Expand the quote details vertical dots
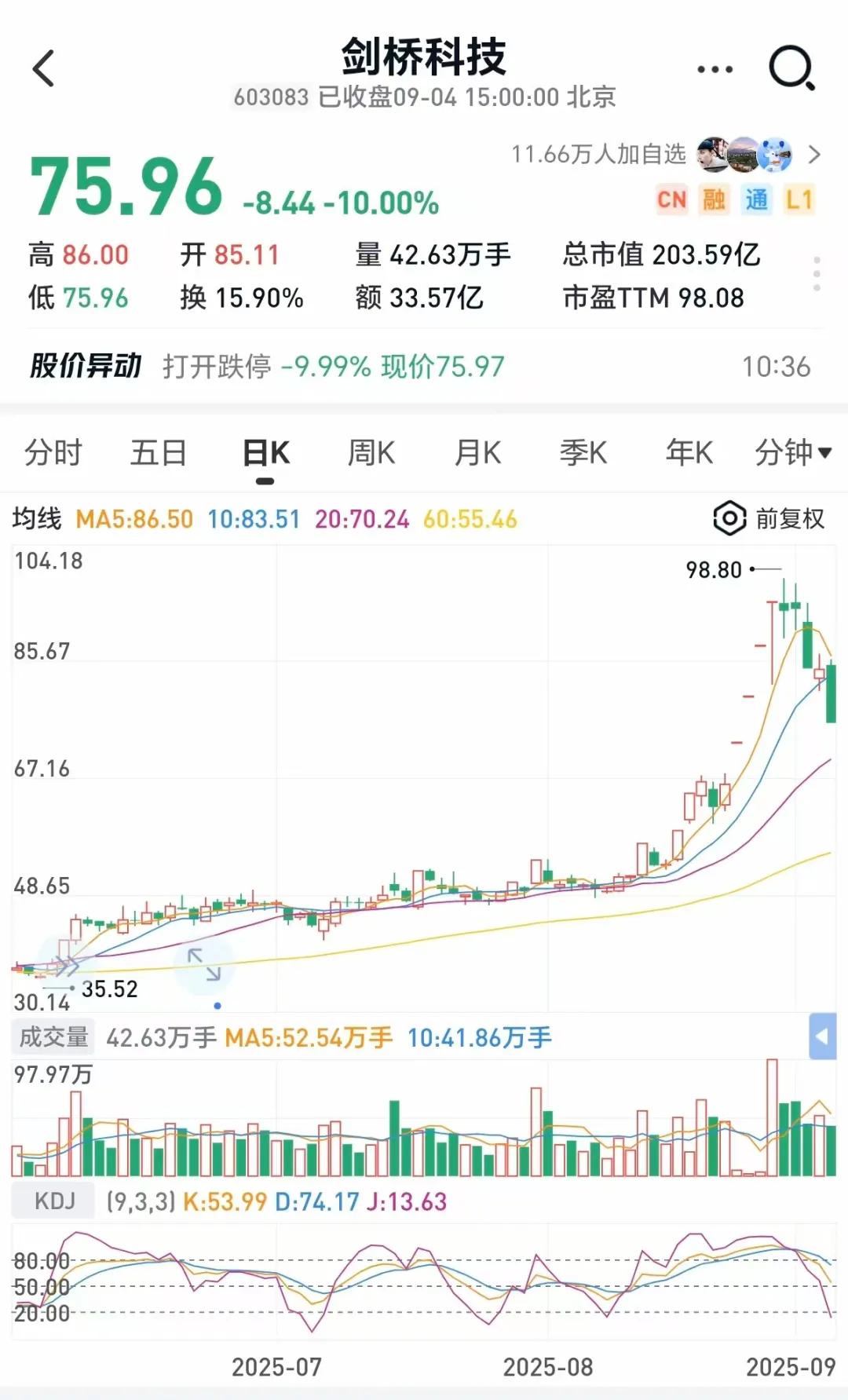 coord(817,274)
